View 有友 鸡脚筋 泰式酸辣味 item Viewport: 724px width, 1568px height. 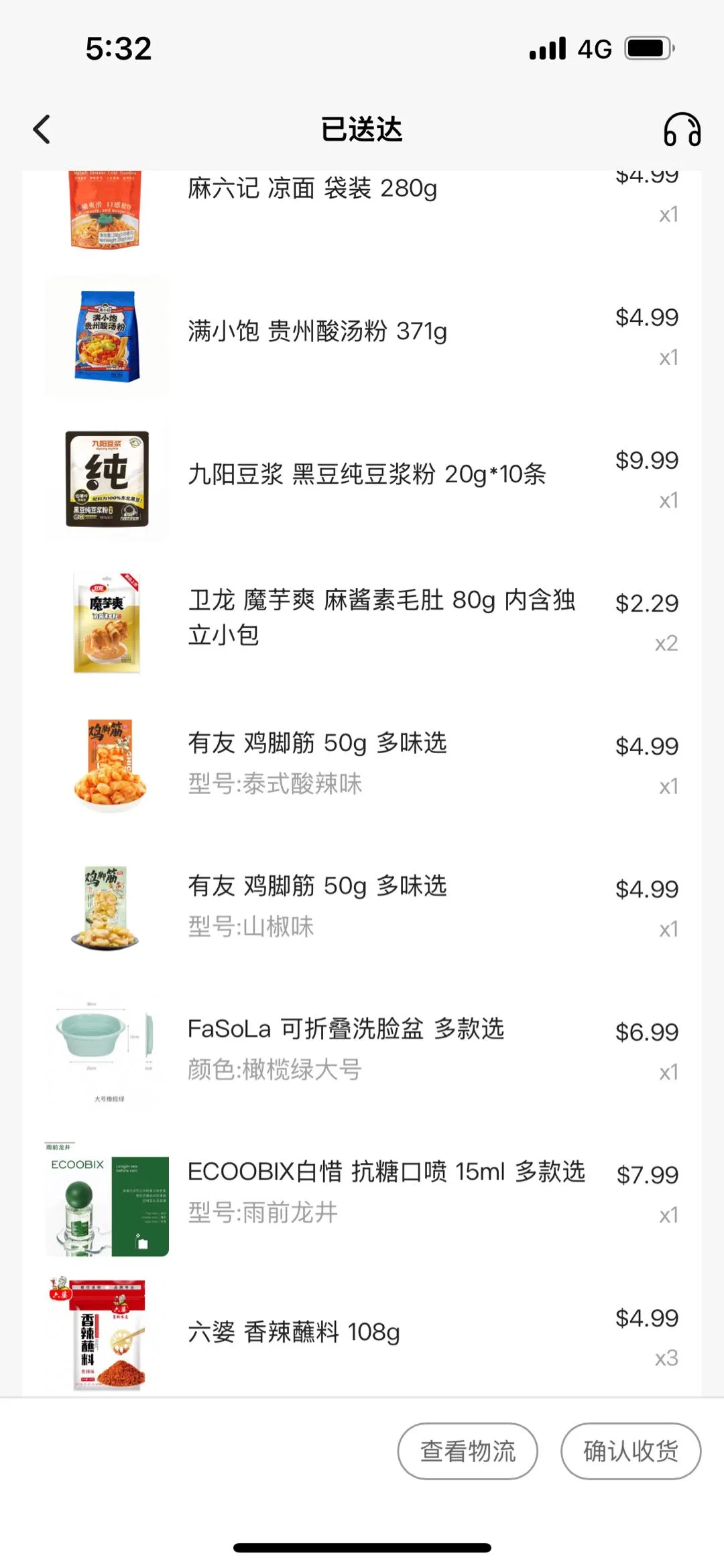click(317, 761)
